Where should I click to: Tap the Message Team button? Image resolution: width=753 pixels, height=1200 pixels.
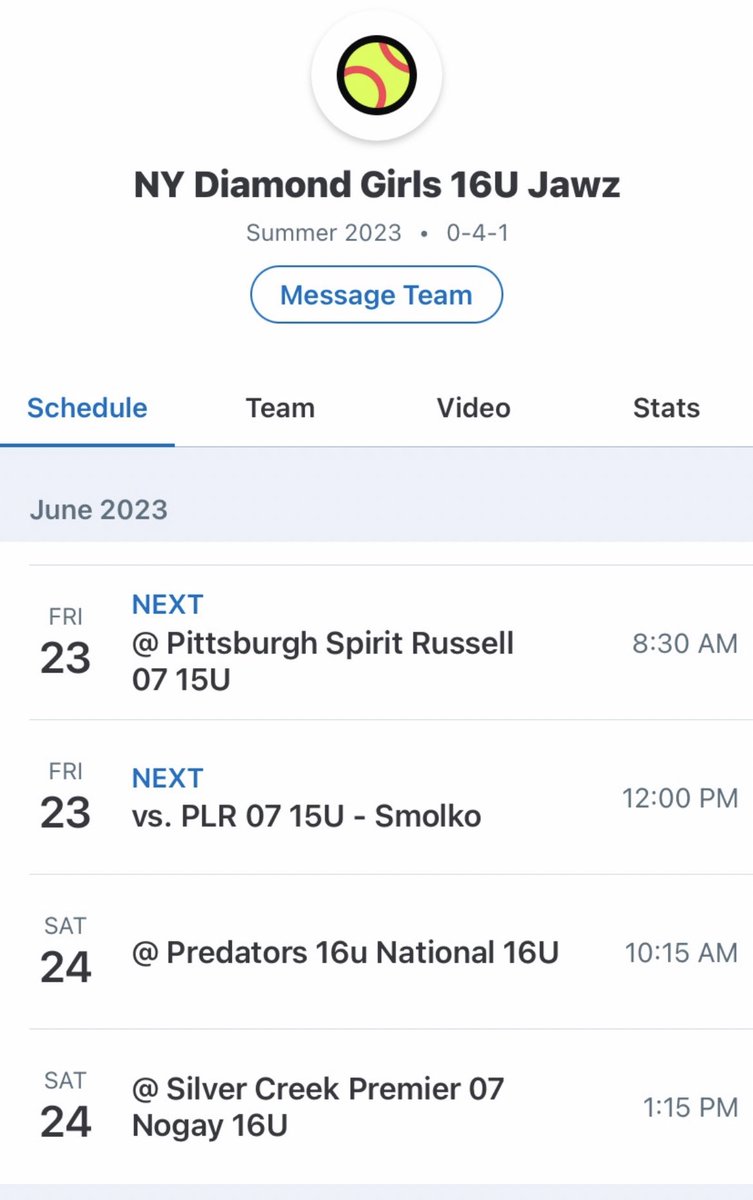coord(376,295)
